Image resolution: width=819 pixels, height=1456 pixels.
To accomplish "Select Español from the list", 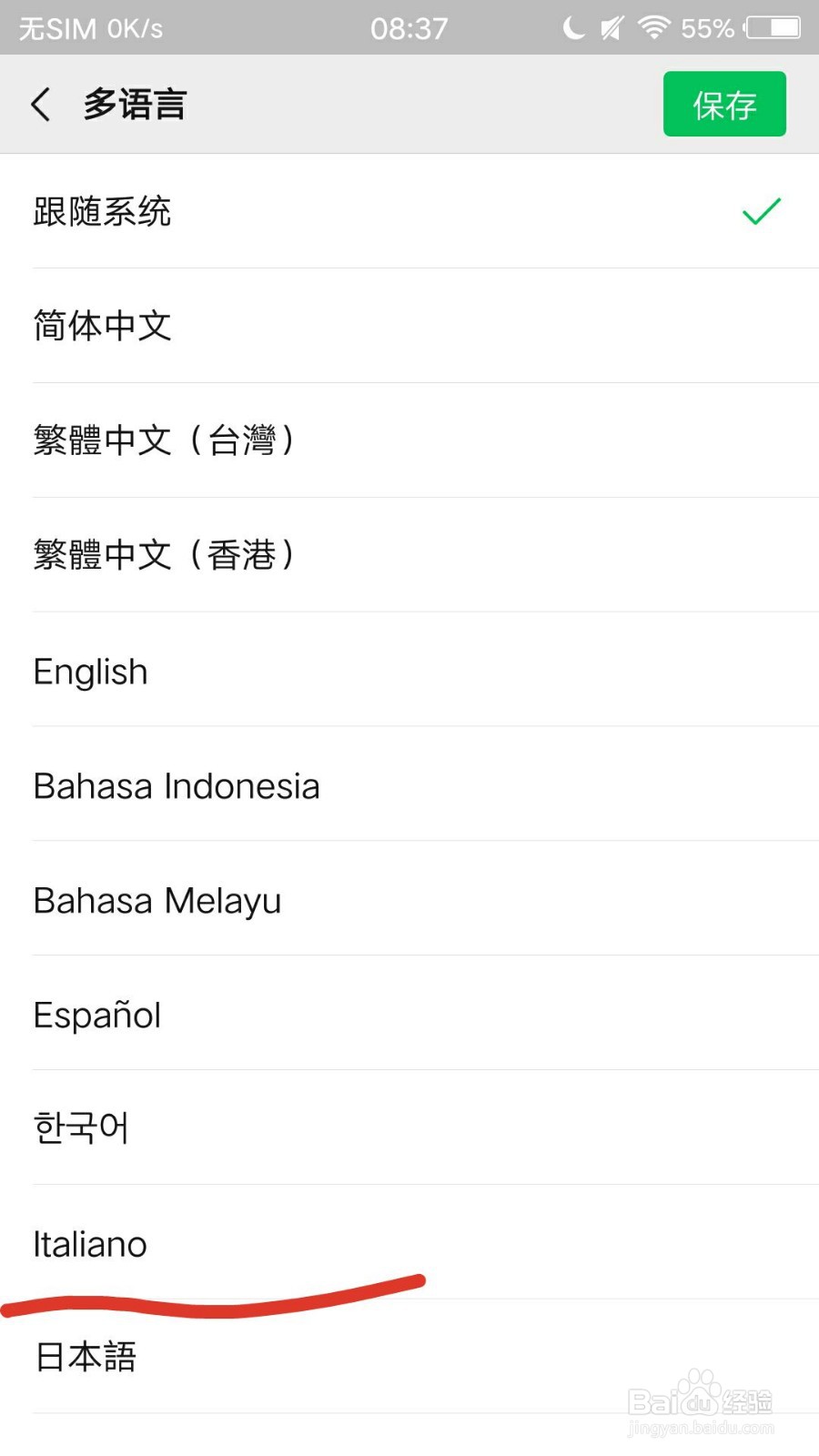I will tap(96, 1014).
